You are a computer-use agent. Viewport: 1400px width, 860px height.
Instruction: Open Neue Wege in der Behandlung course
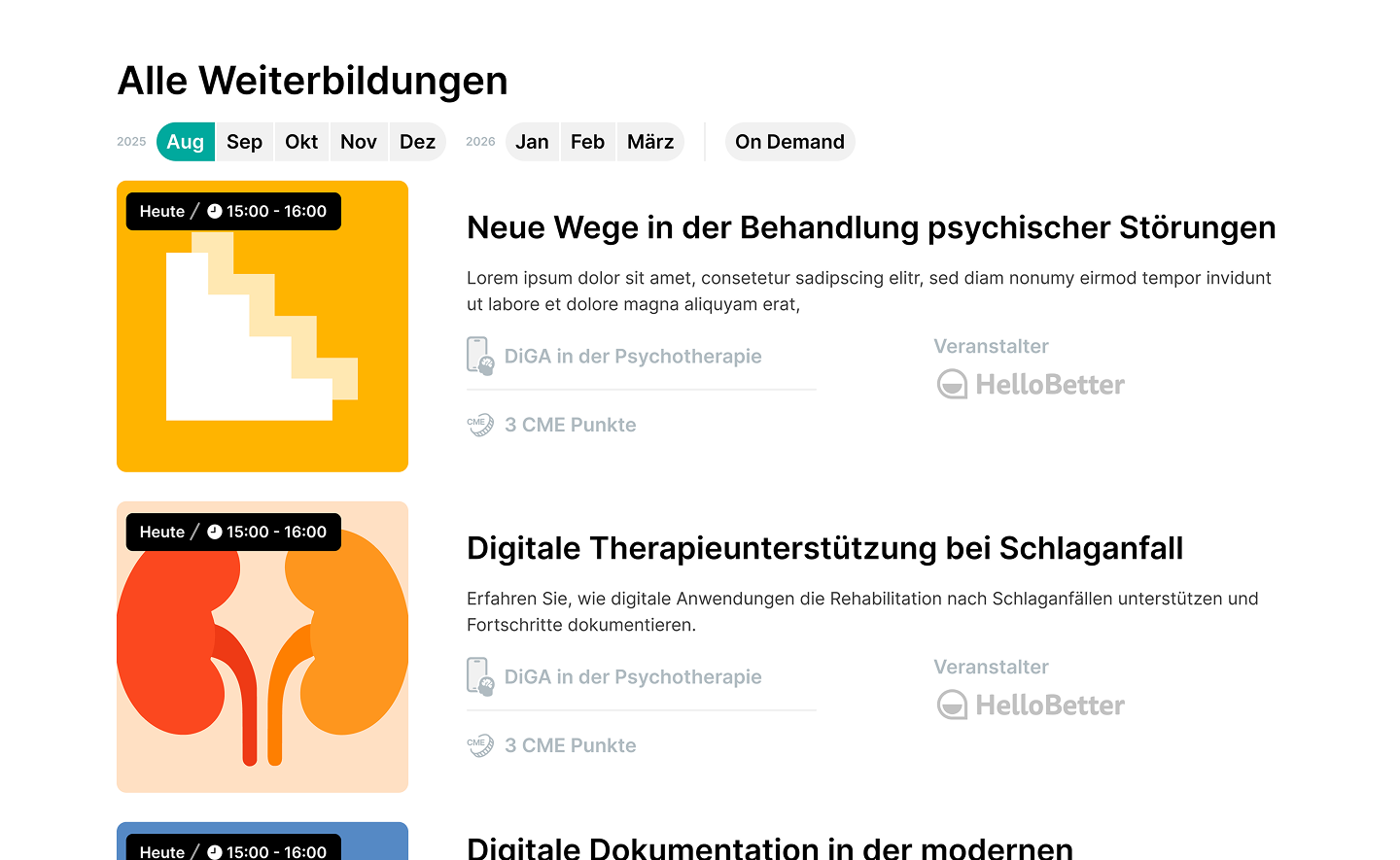870,227
